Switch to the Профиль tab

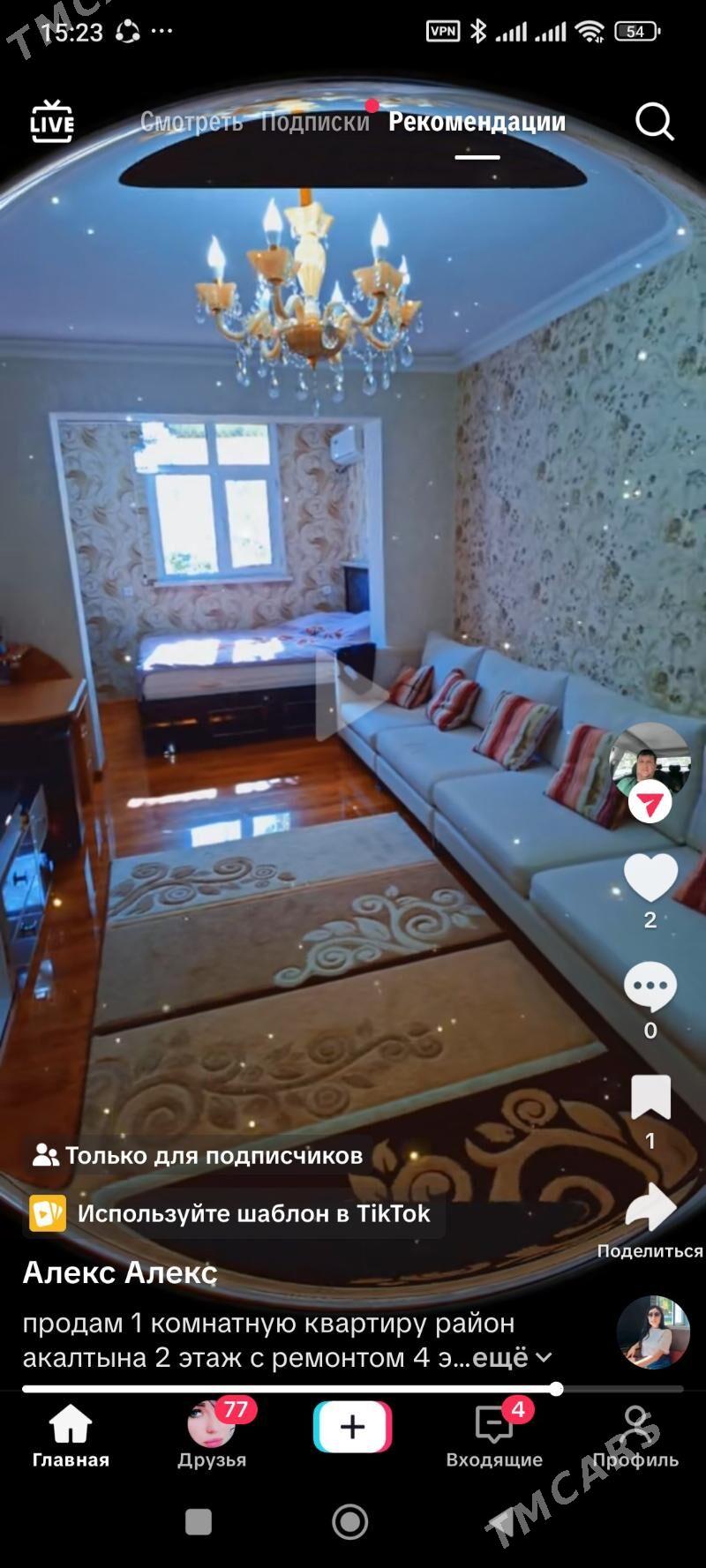point(635,1435)
